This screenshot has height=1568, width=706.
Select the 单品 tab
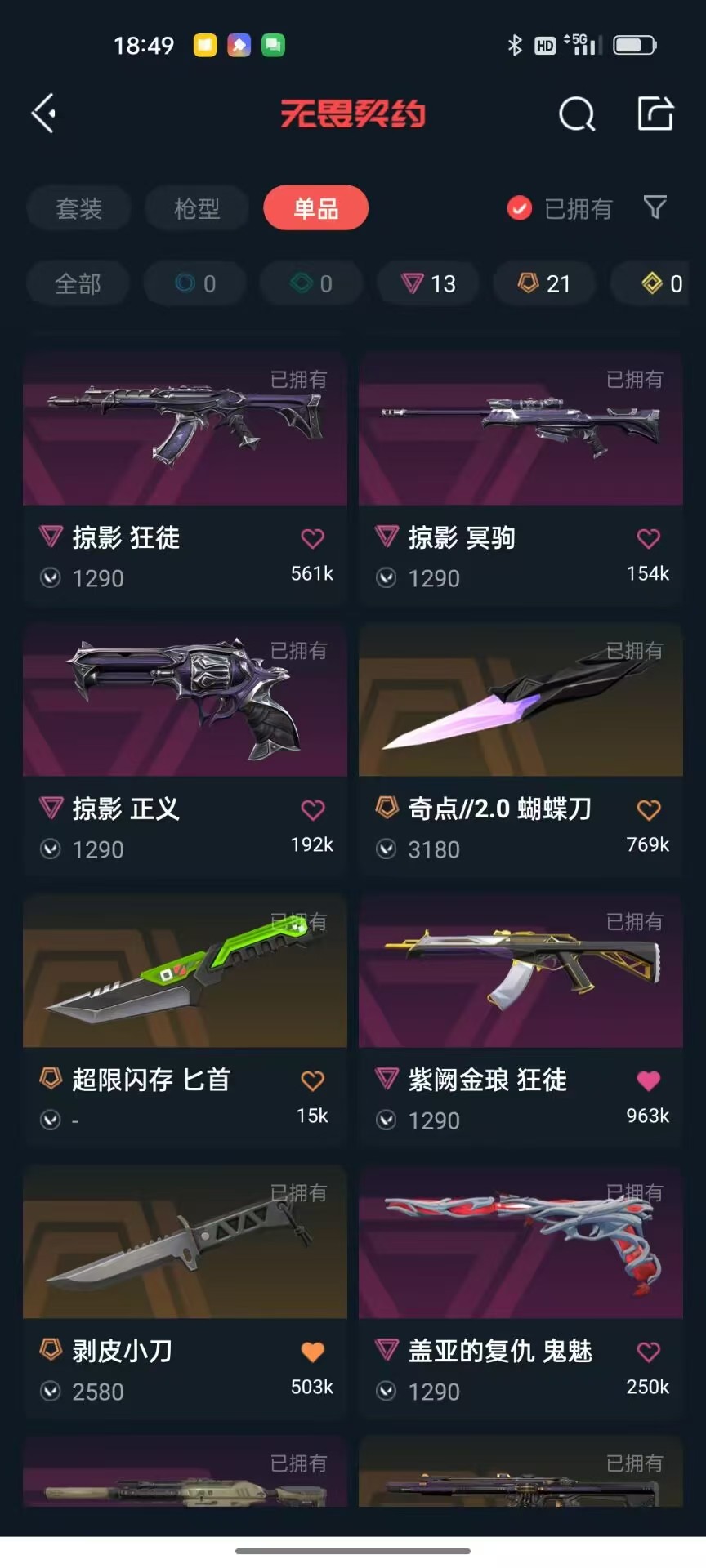pyautogui.click(x=316, y=208)
